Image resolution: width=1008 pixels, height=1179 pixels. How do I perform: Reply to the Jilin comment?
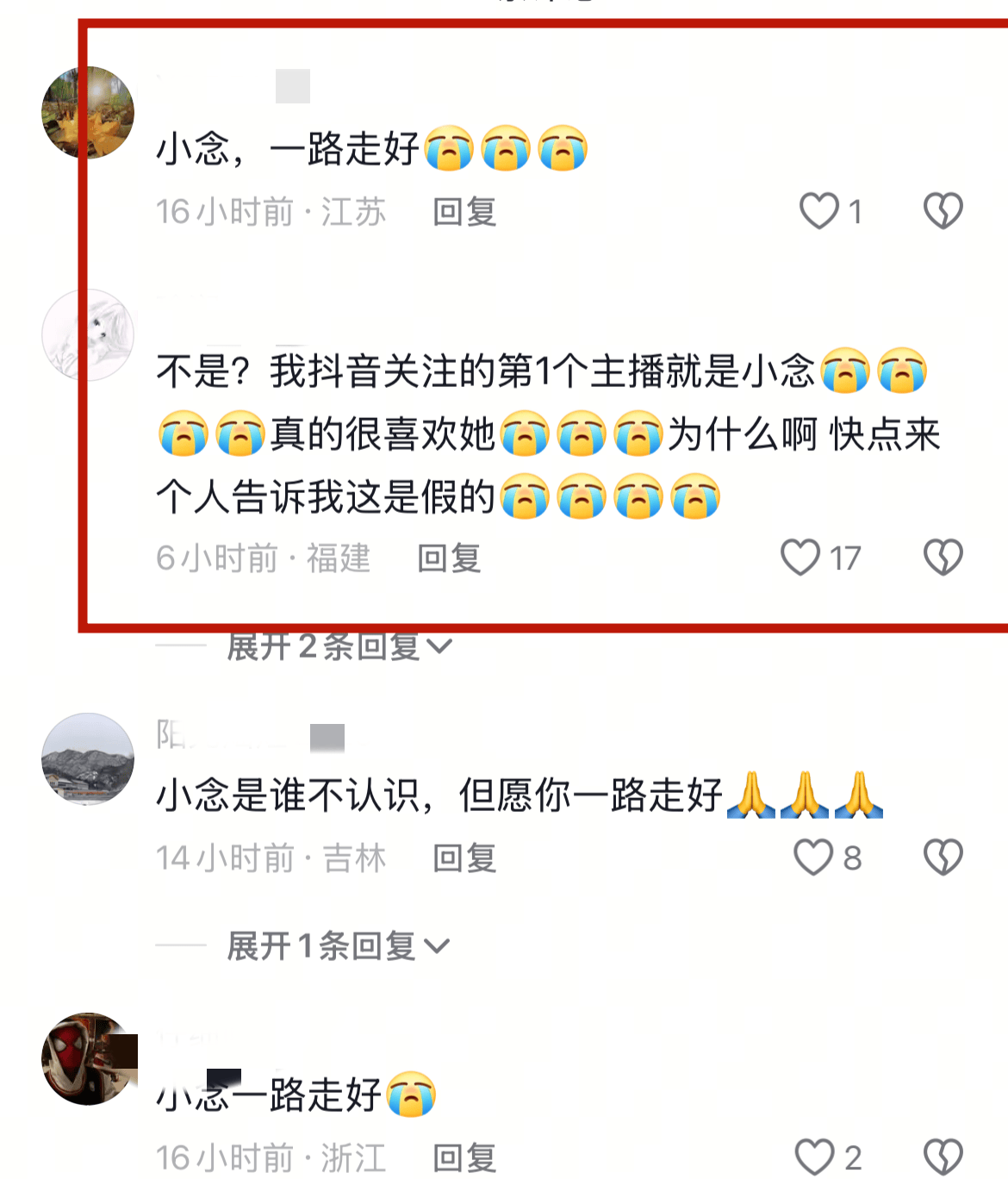pyautogui.click(x=464, y=858)
